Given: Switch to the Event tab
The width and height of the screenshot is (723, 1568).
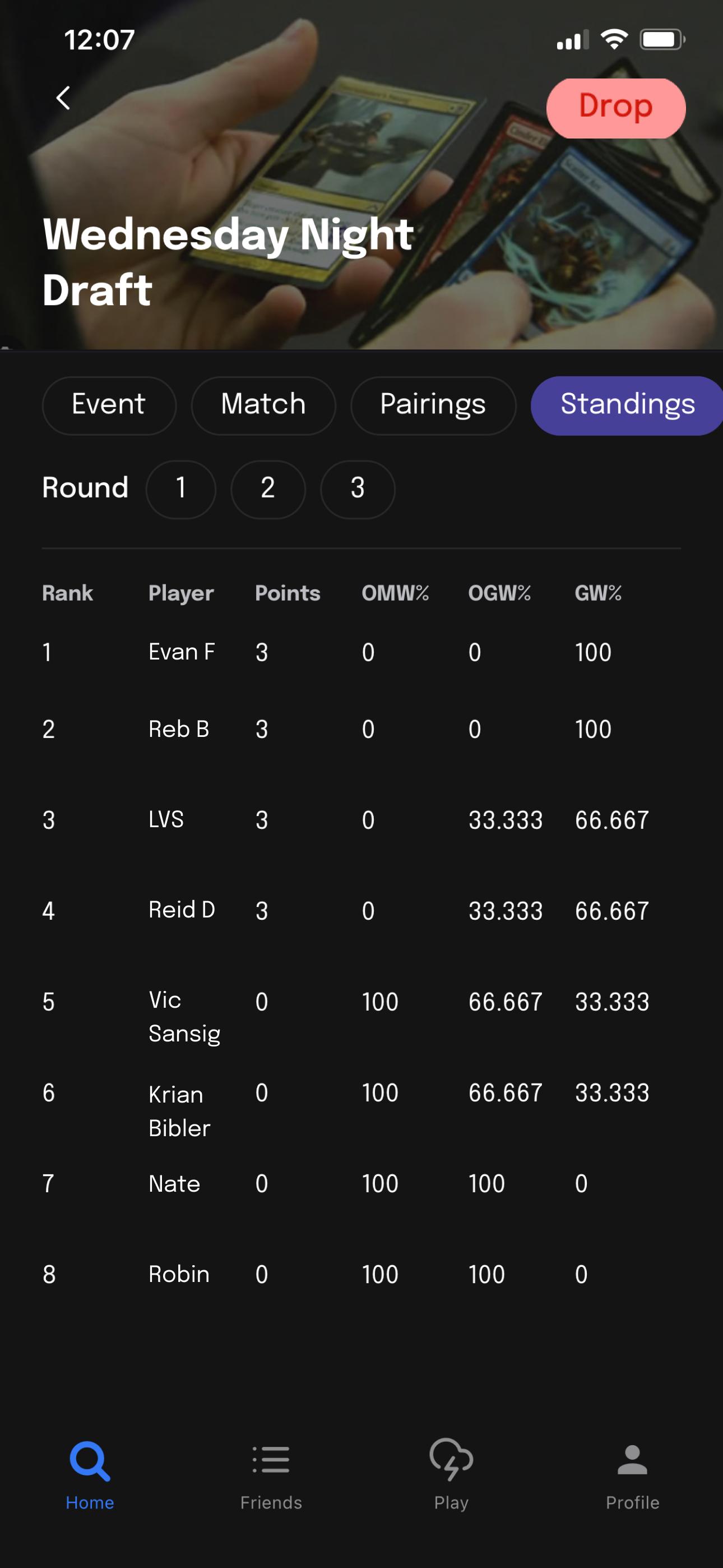Looking at the screenshot, I should click(109, 405).
